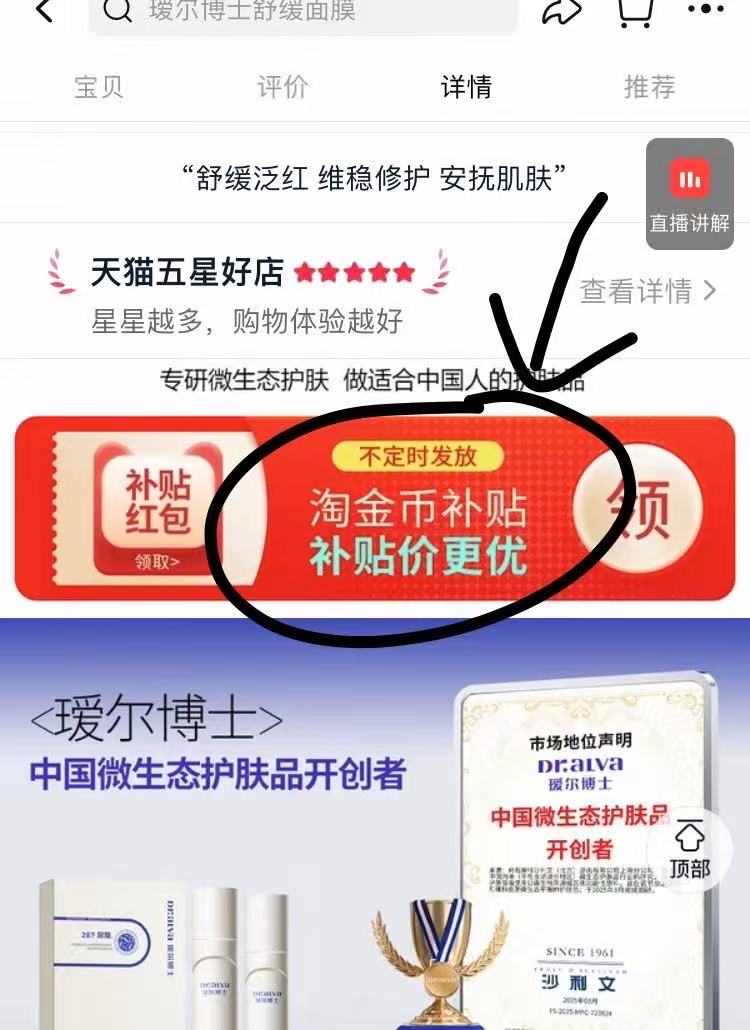
Task: Go back using the top-left arrow
Action: tap(44, 12)
